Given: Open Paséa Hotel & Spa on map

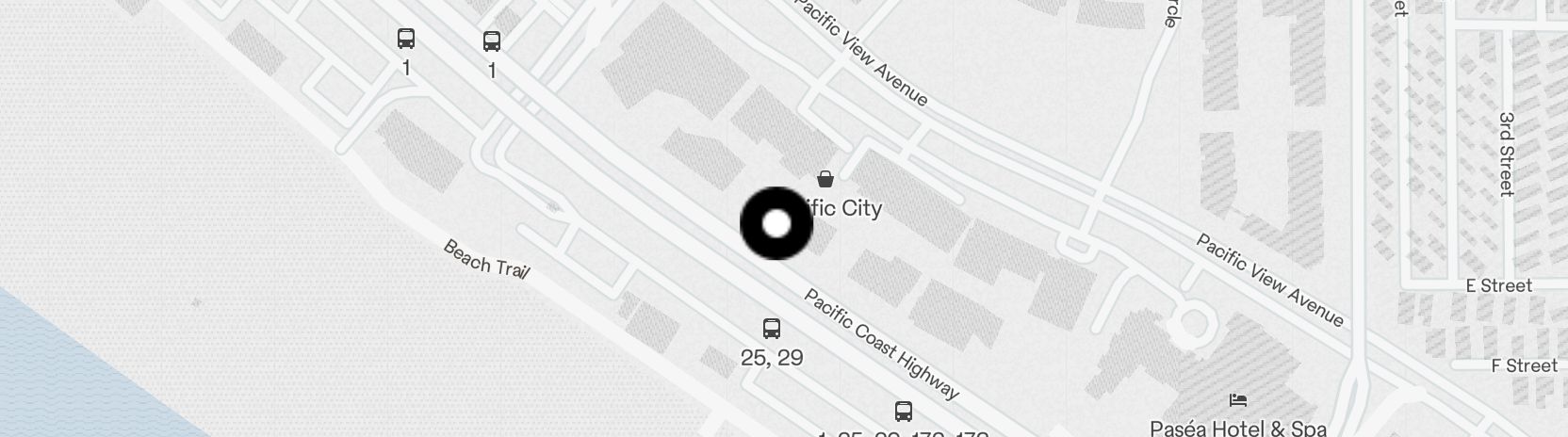Looking at the screenshot, I should 1238,401.
